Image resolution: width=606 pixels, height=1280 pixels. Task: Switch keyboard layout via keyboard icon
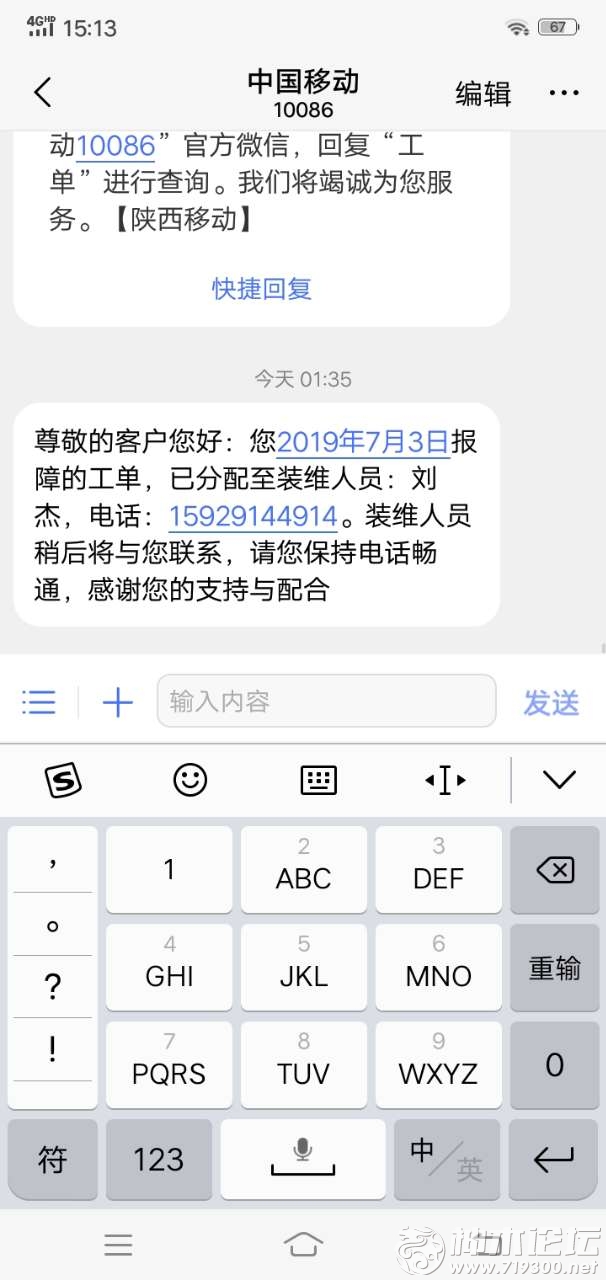pos(318,779)
